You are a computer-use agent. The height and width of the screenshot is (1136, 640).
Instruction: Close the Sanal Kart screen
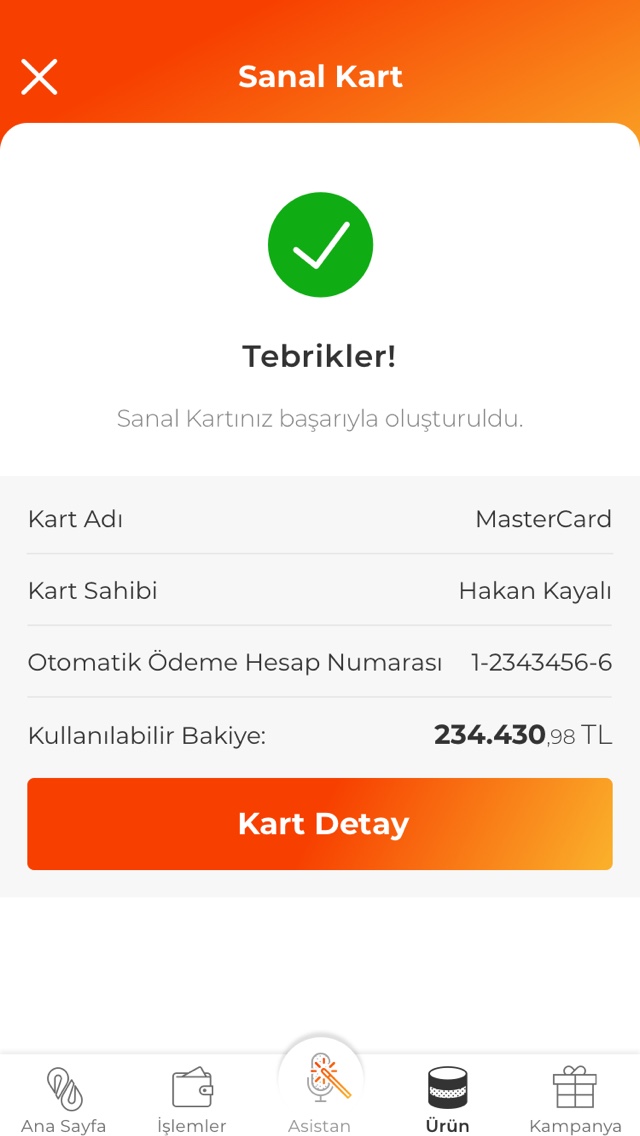point(40,77)
